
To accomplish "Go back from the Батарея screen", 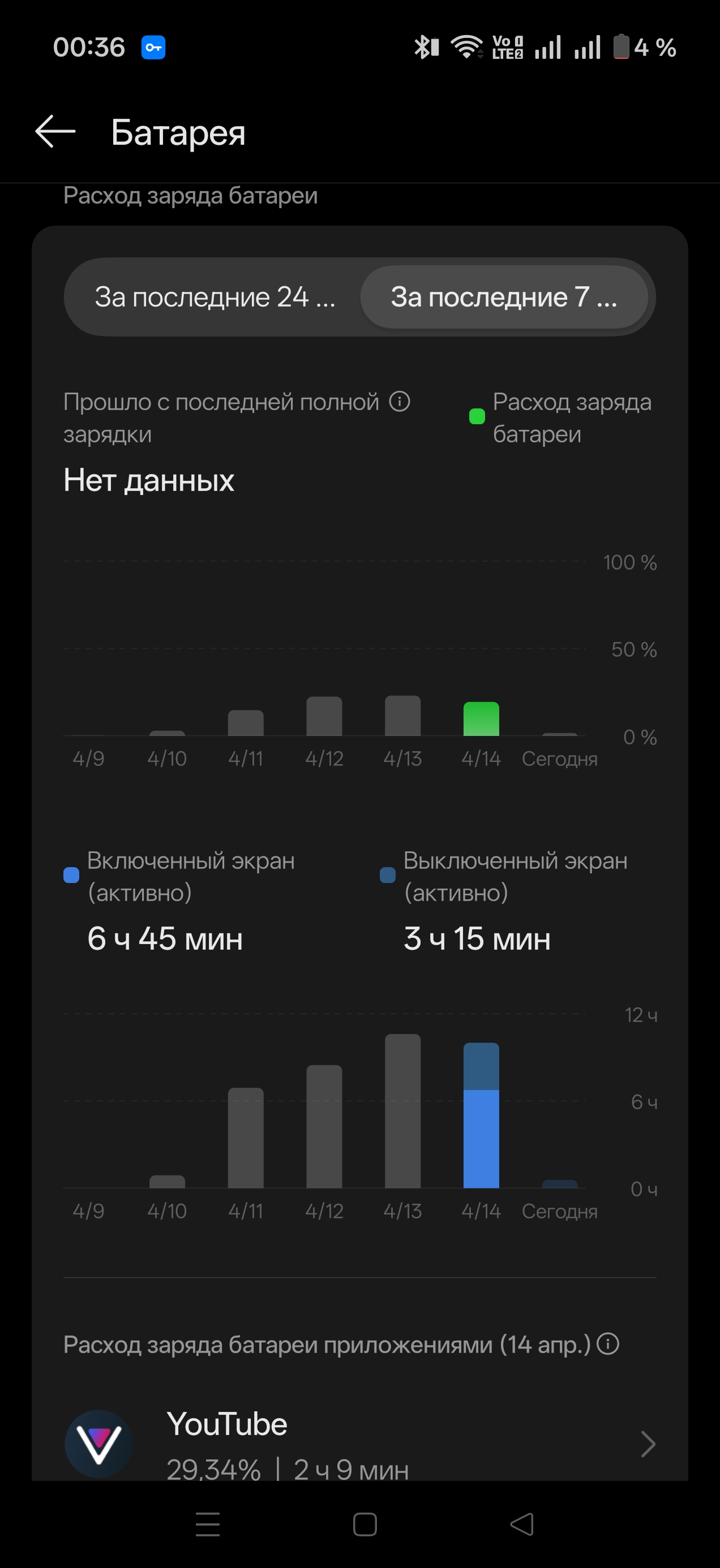I will (55, 132).
